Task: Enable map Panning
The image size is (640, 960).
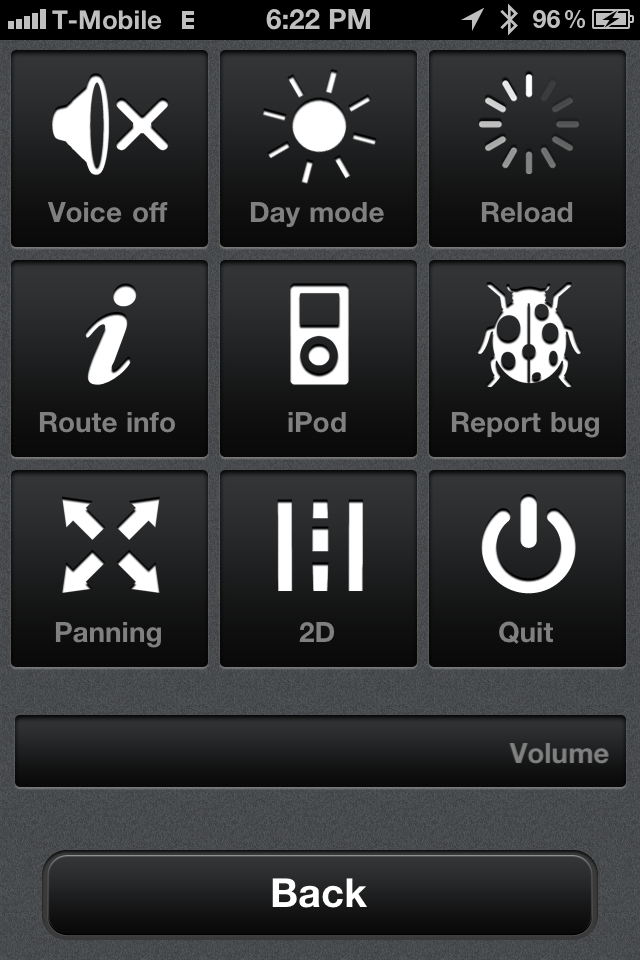Action: [x=109, y=568]
